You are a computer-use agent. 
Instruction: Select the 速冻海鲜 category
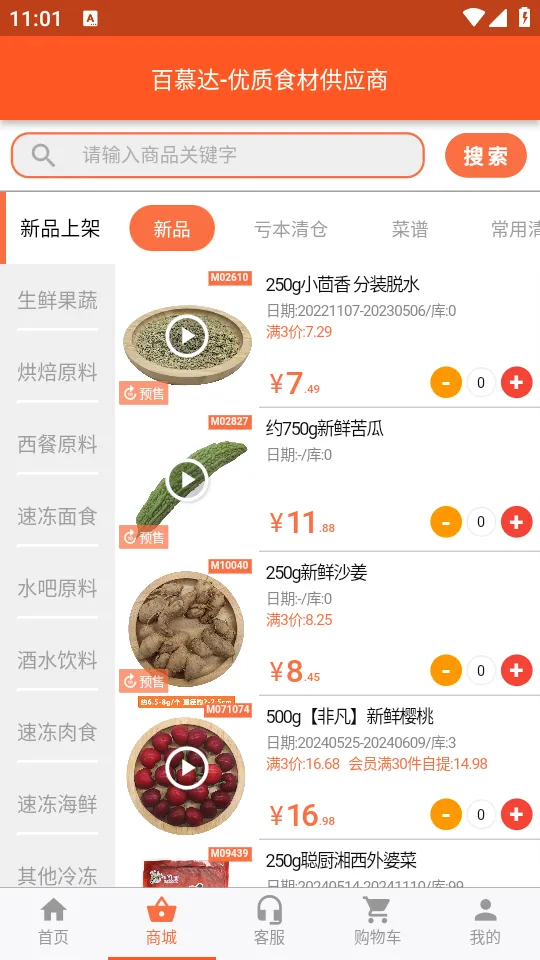[58, 804]
